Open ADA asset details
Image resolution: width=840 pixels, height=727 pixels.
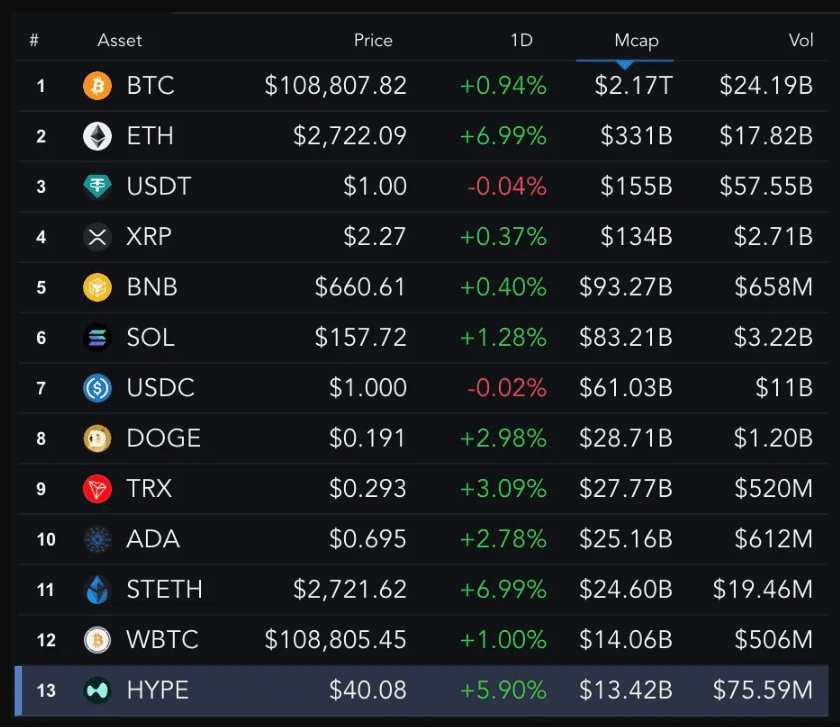click(153, 539)
